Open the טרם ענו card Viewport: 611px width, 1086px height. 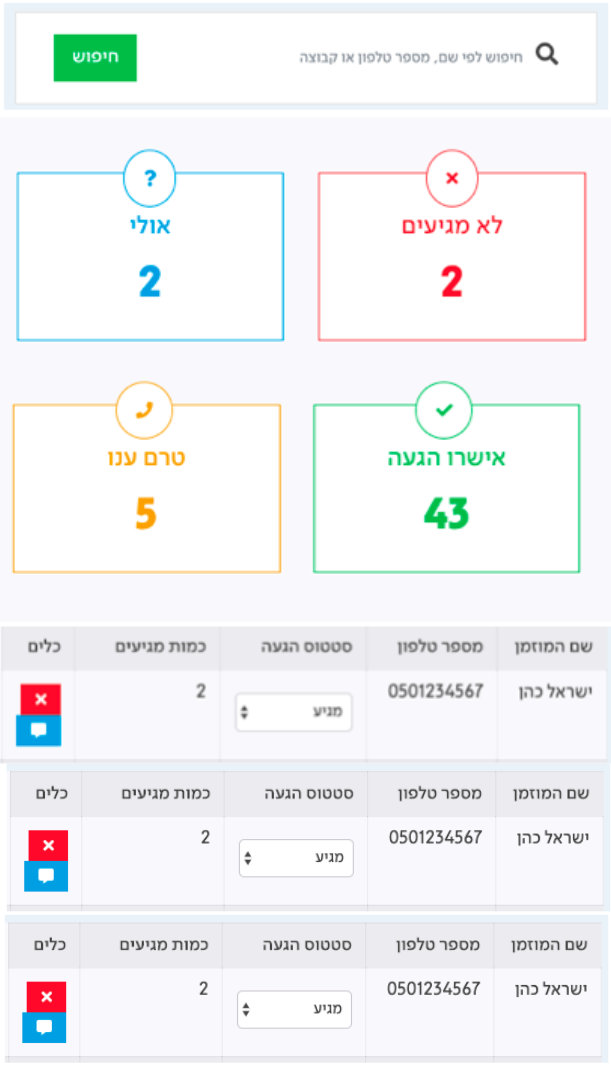[x=146, y=488]
